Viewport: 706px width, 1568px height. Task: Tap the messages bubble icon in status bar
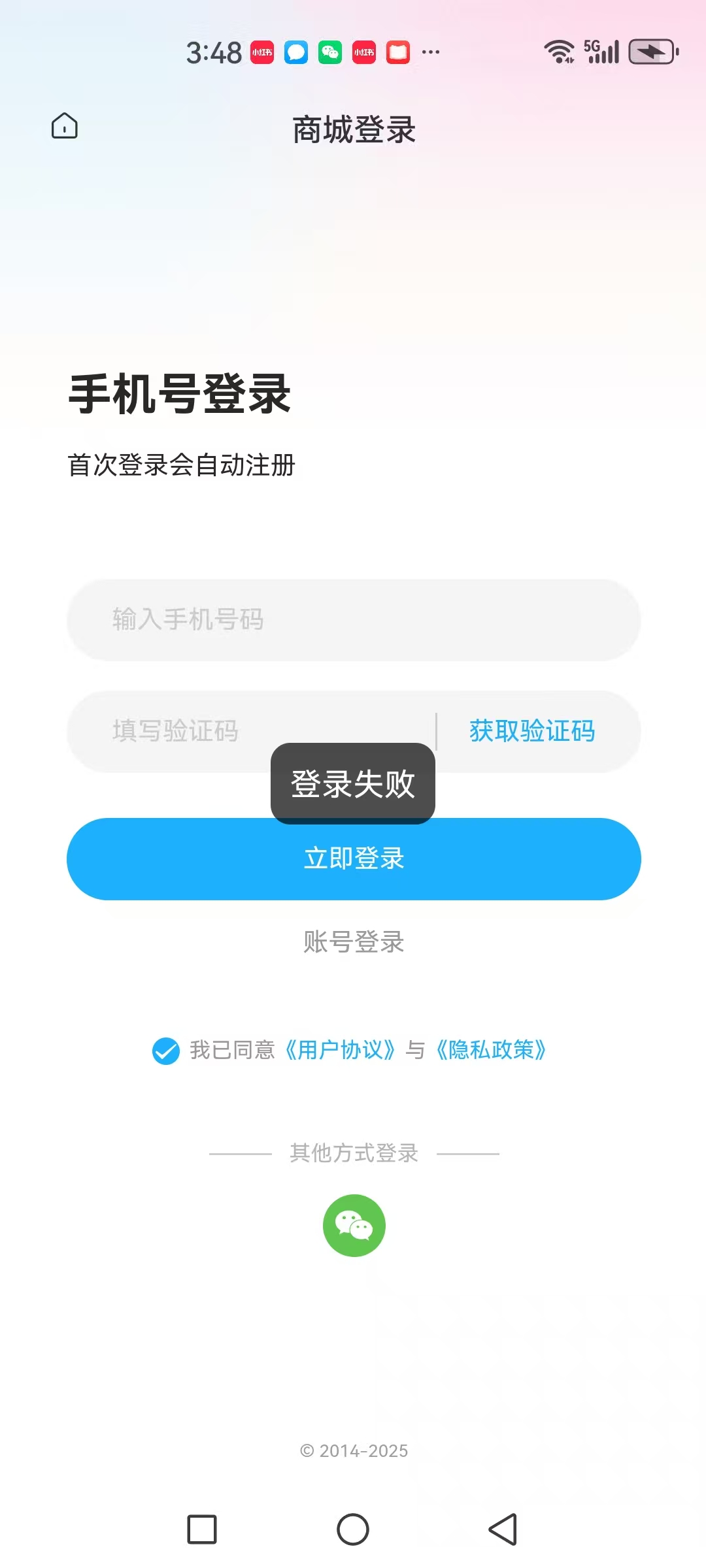coord(294,52)
